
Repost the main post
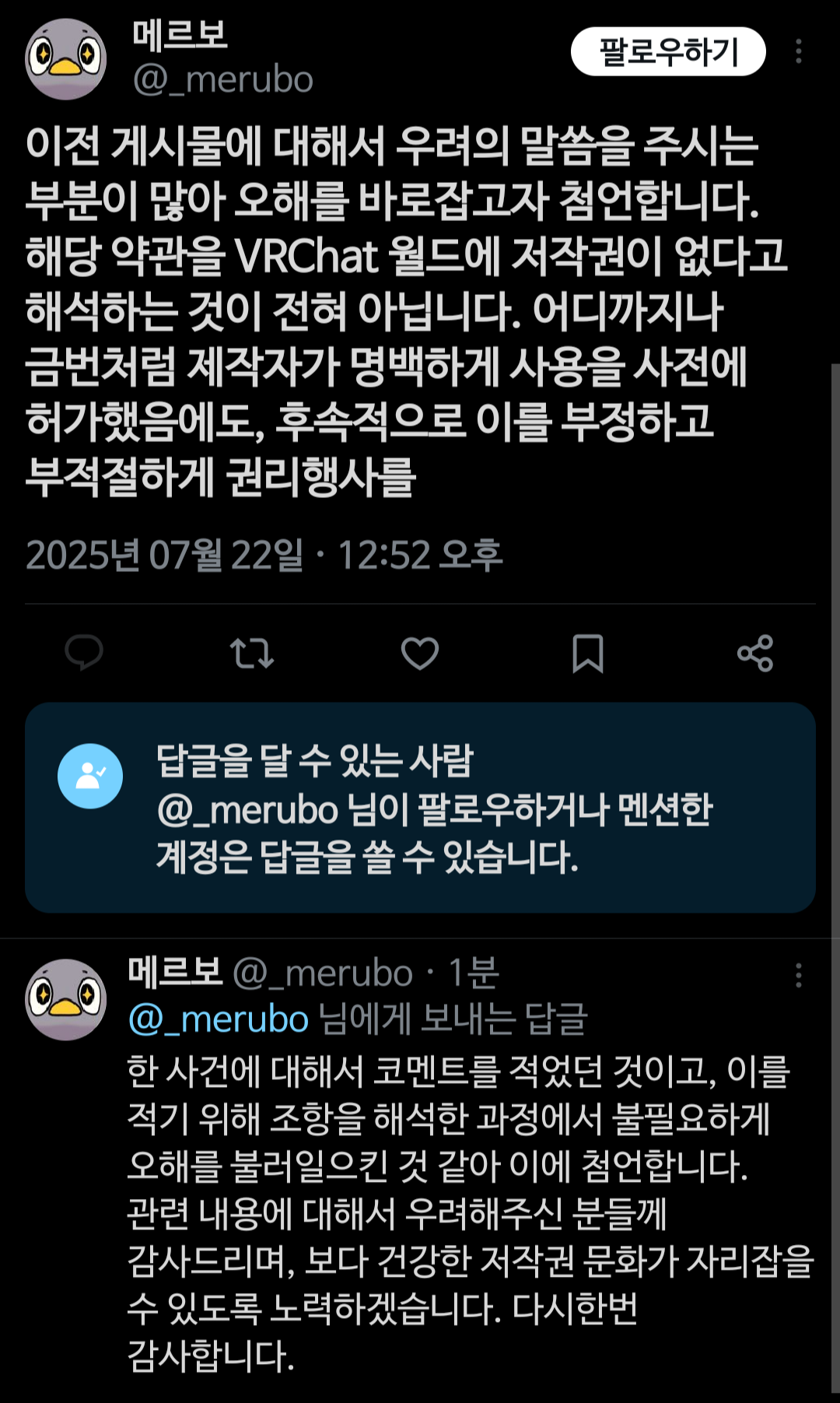click(x=252, y=653)
